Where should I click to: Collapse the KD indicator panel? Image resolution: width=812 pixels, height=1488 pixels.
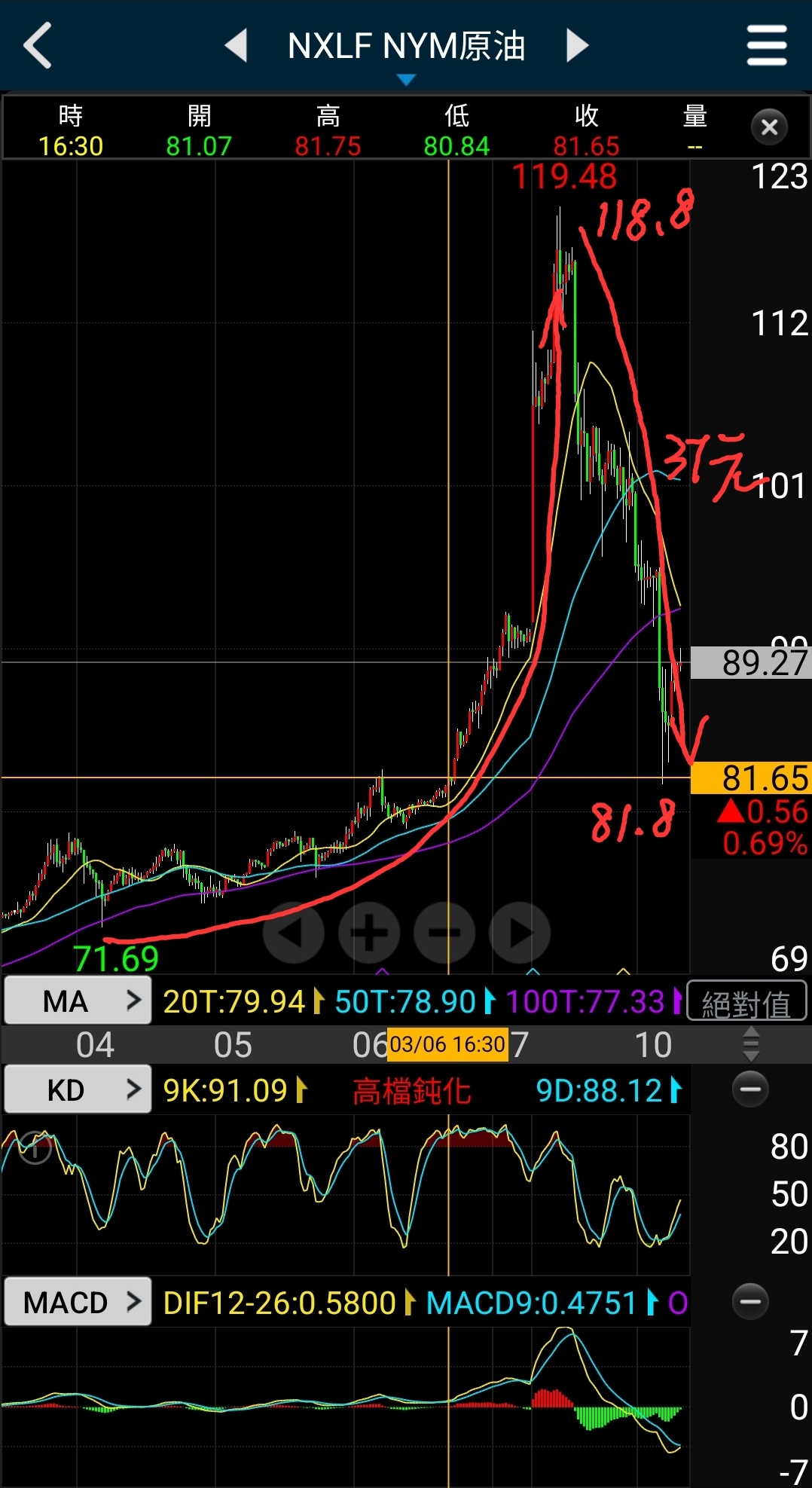(x=750, y=1089)
